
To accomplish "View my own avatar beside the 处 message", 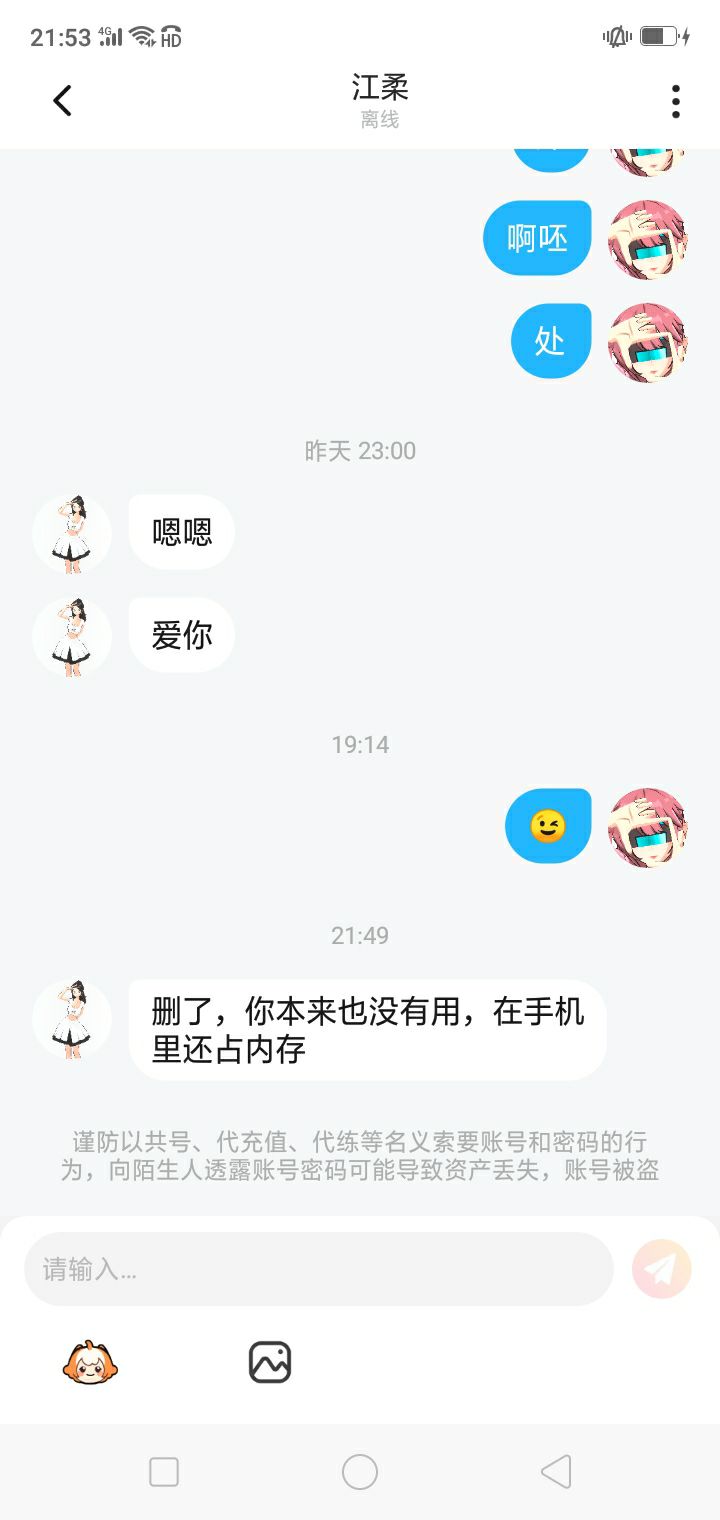I will click(x=648, y=343).
